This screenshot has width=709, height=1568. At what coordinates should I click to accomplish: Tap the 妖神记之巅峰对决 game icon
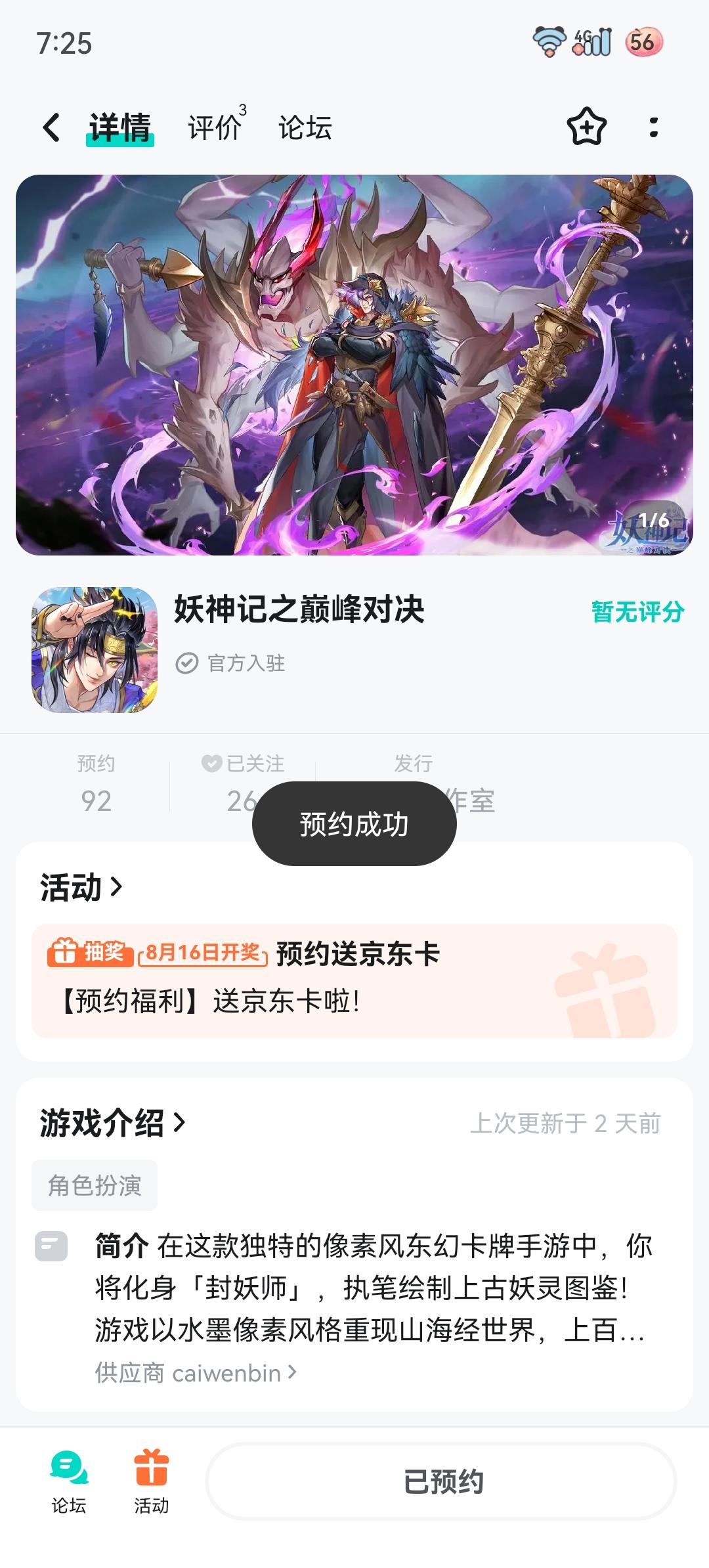[x=95, y=647]
